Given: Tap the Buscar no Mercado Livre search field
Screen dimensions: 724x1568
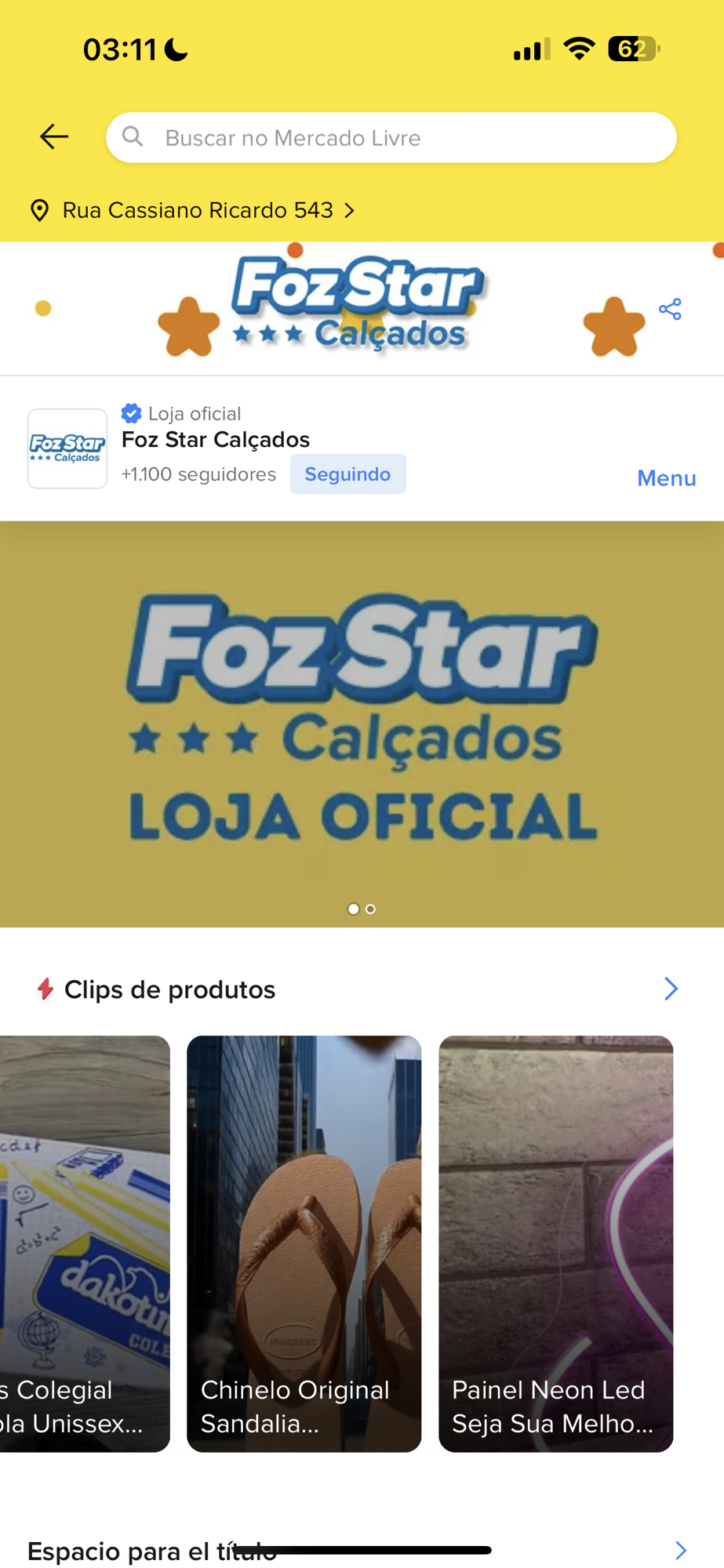Looking at the screenshot, I should [391, 138].
